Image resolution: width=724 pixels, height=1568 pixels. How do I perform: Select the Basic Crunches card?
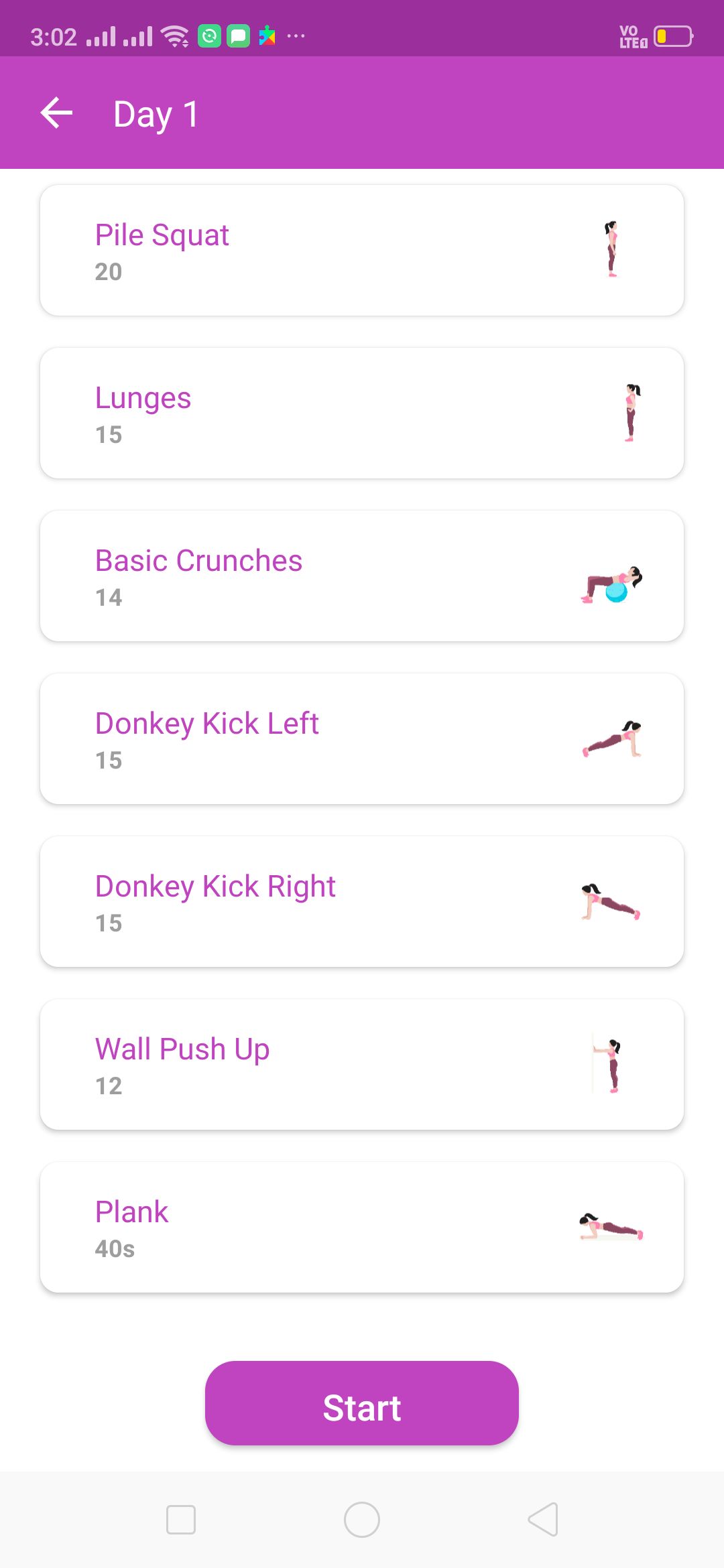click(x=362, y=576)
